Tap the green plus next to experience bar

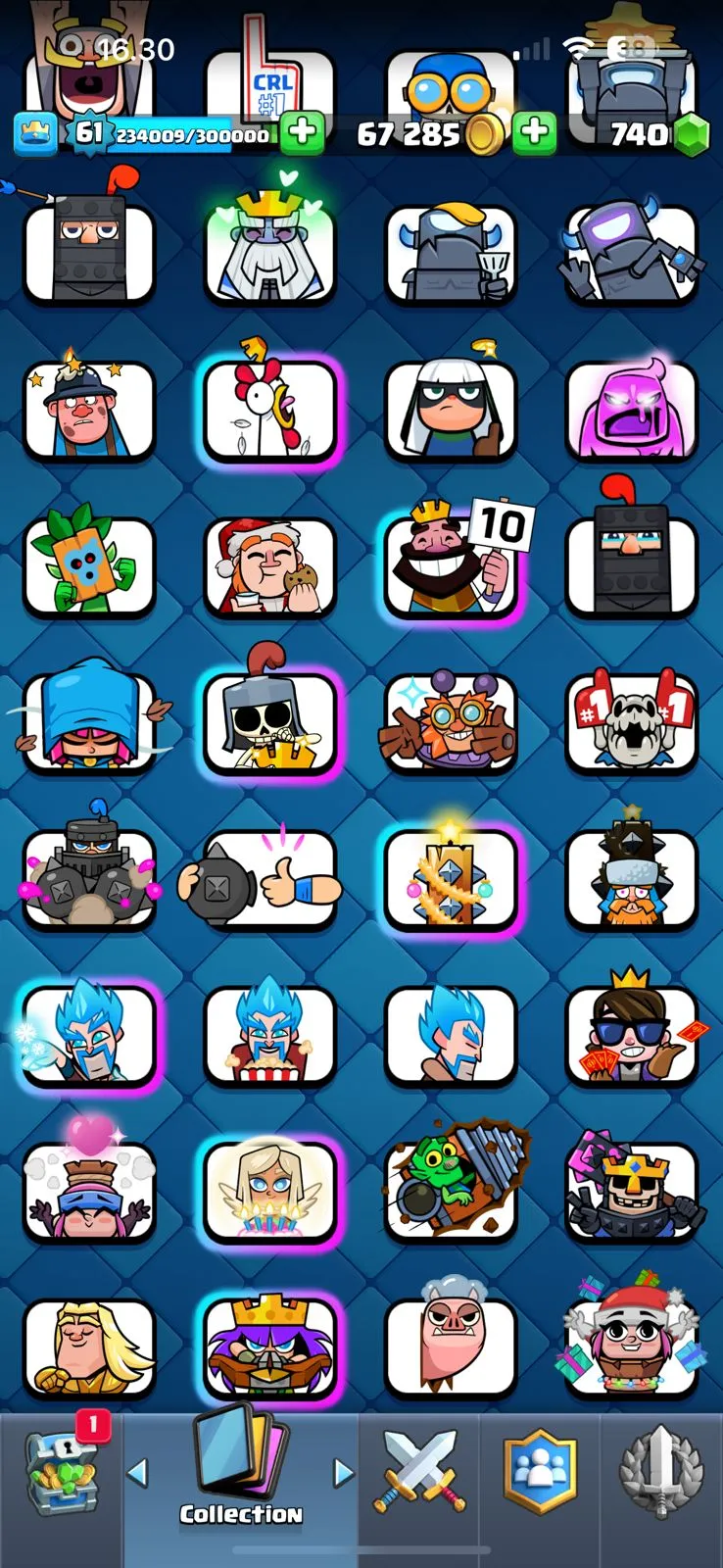pyautogui.click(x=303, y=133)
